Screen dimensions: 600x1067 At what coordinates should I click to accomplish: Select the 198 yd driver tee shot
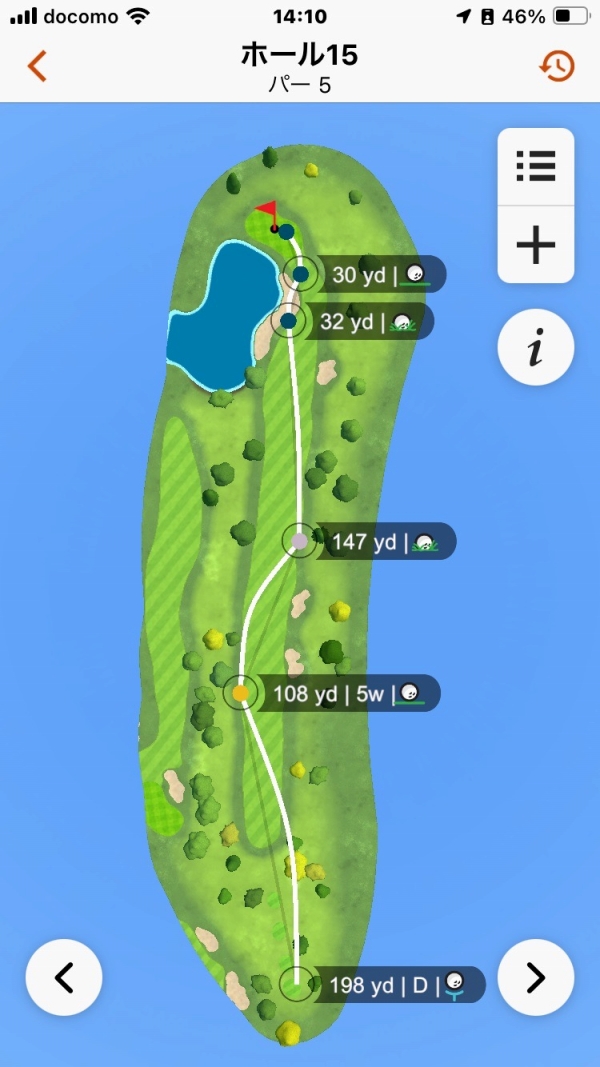[296, 984]
